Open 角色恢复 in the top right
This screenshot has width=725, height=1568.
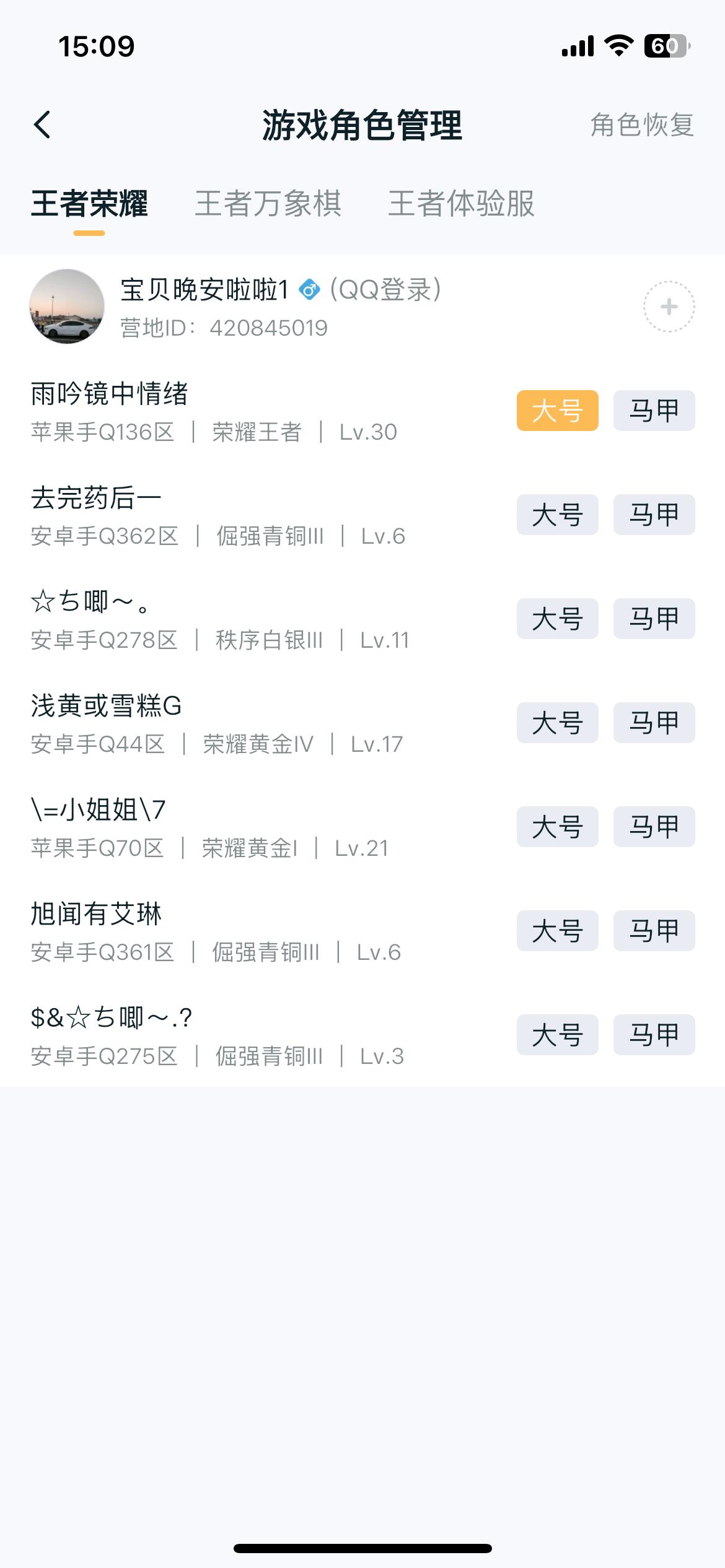(x=641, y=125)
